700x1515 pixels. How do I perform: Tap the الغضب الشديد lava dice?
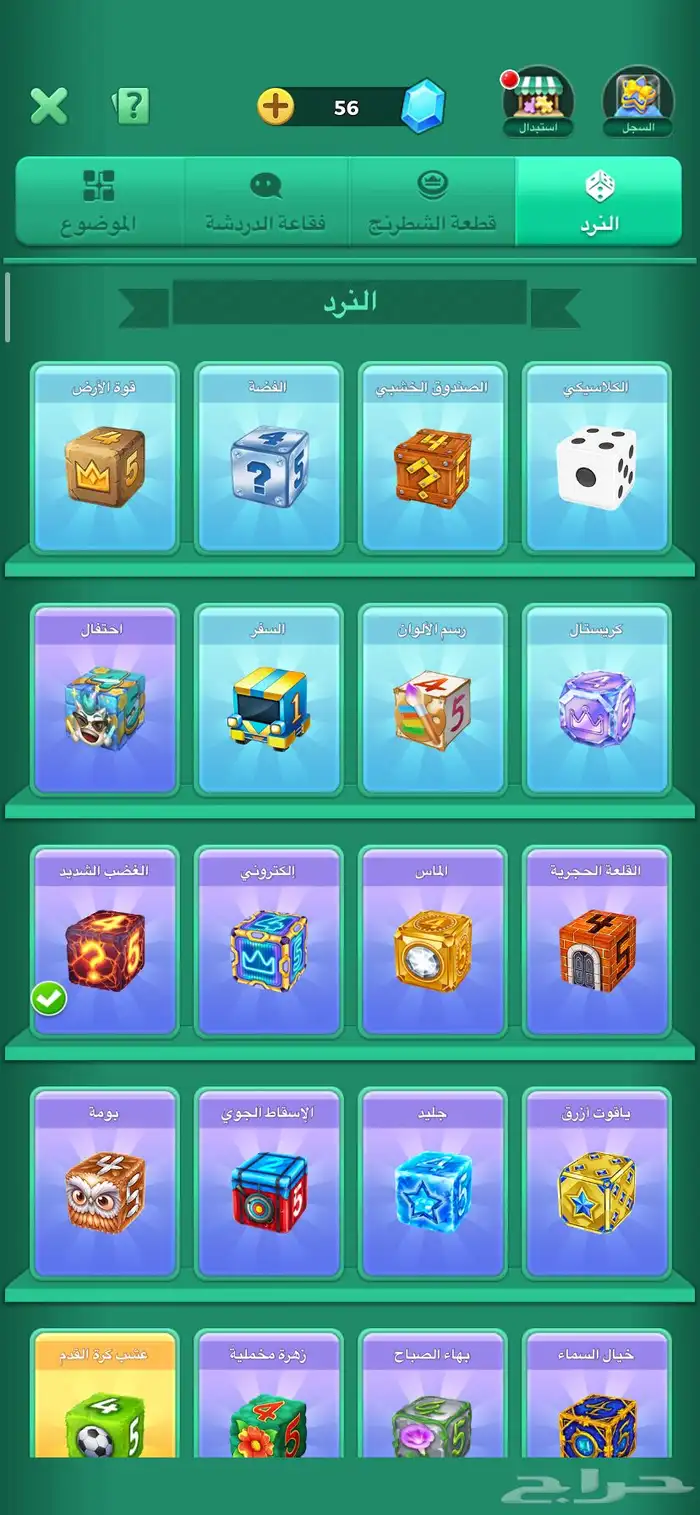(105, 942)
